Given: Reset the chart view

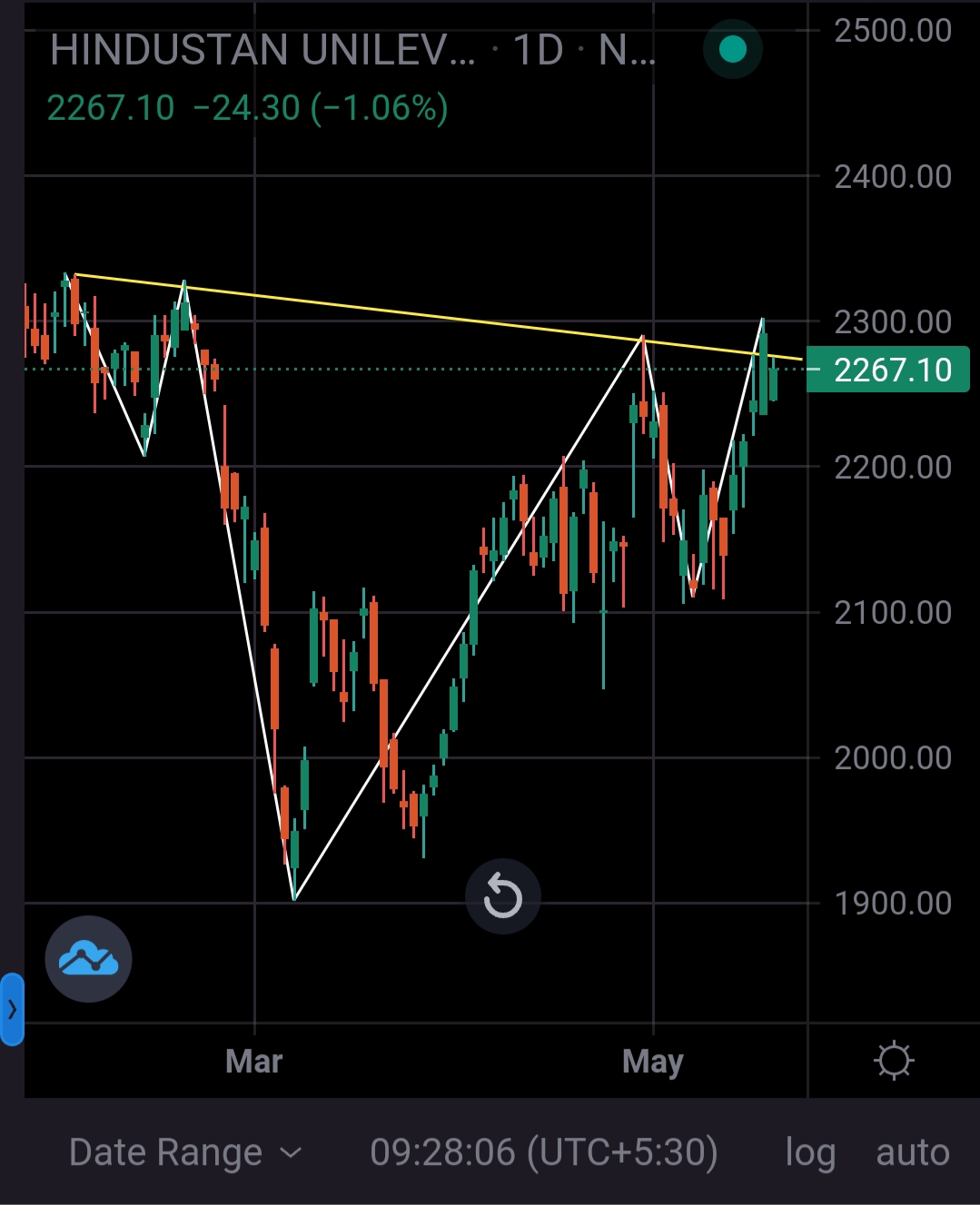Looking at the screenshot, I should pyautogui.click(x=502, y=897).
